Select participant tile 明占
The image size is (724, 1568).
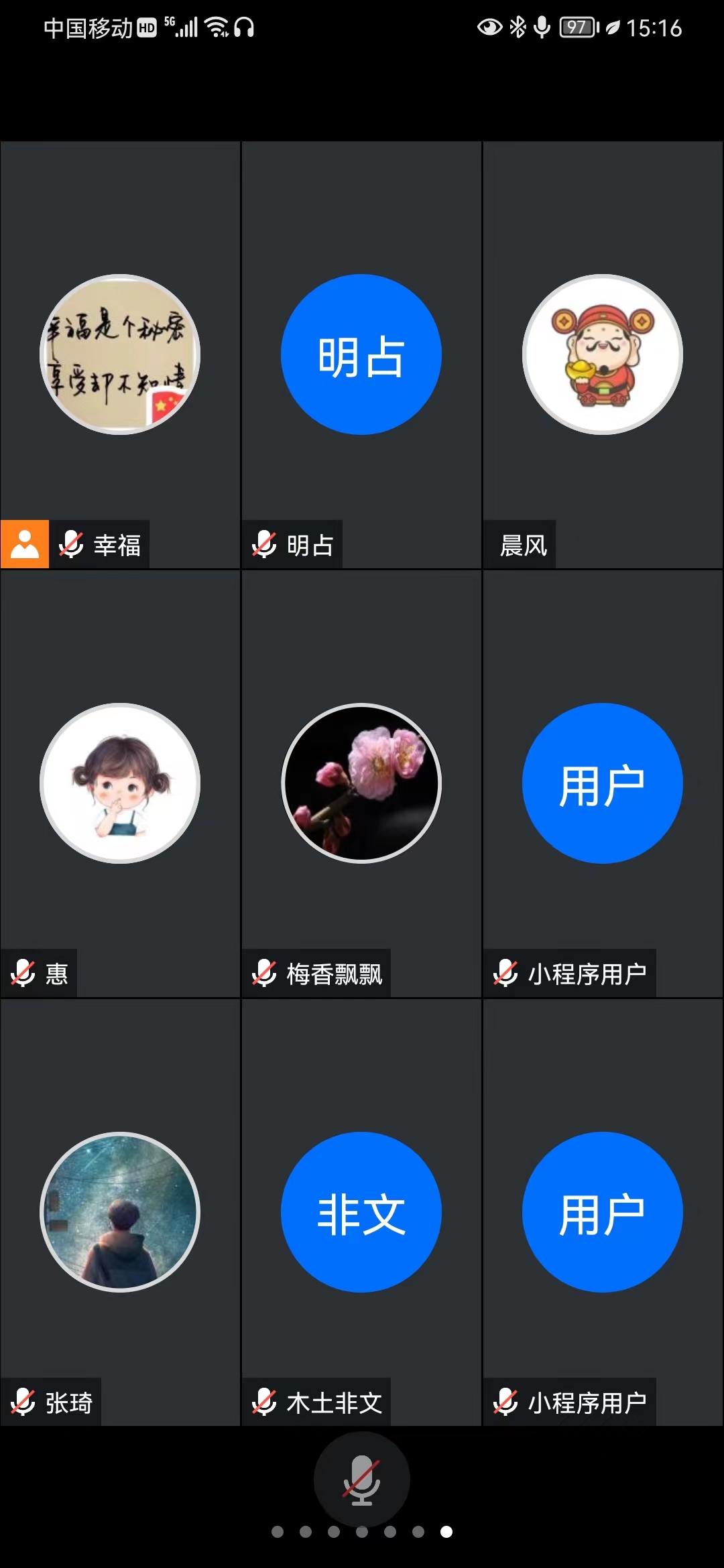pyautogui.click(x=361, y=355)
